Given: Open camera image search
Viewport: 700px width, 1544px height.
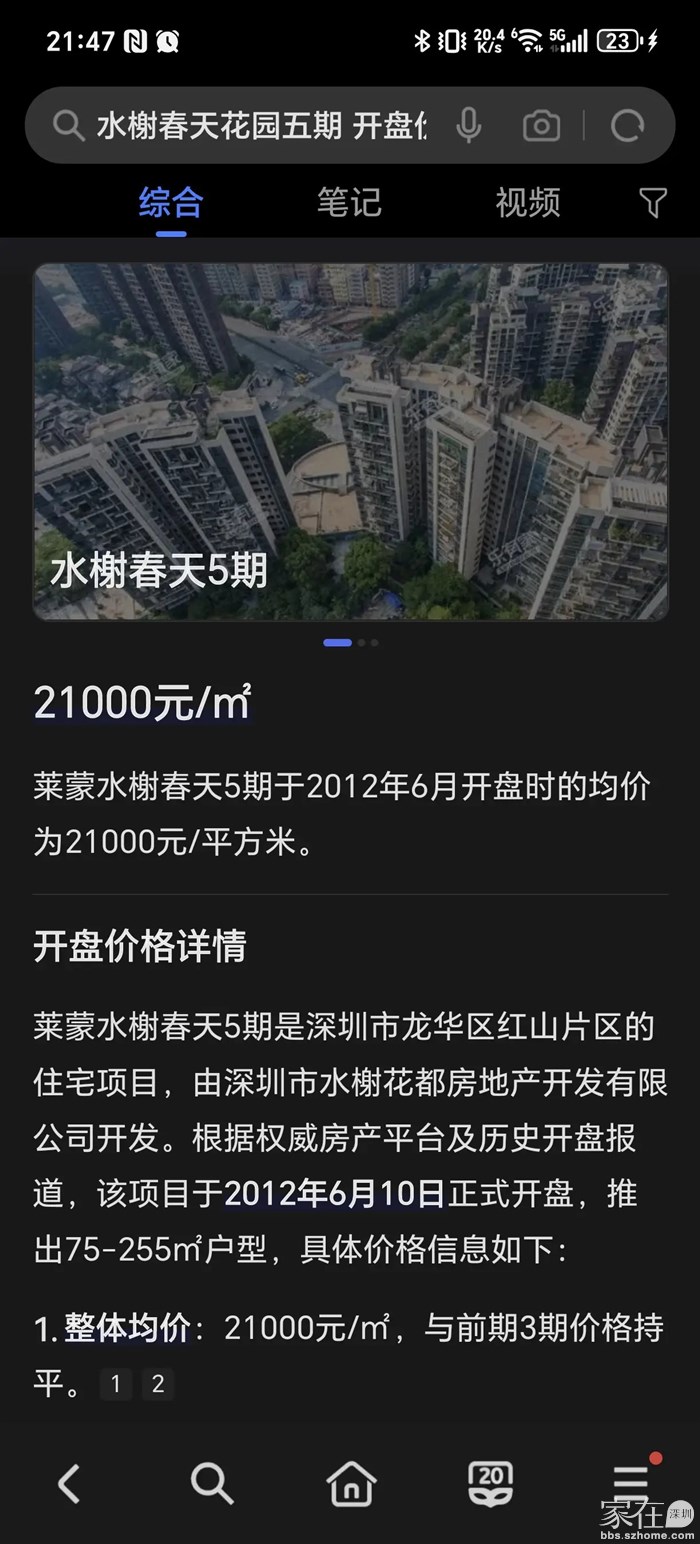Looking at the screenshot, I should tap(541, 126).
